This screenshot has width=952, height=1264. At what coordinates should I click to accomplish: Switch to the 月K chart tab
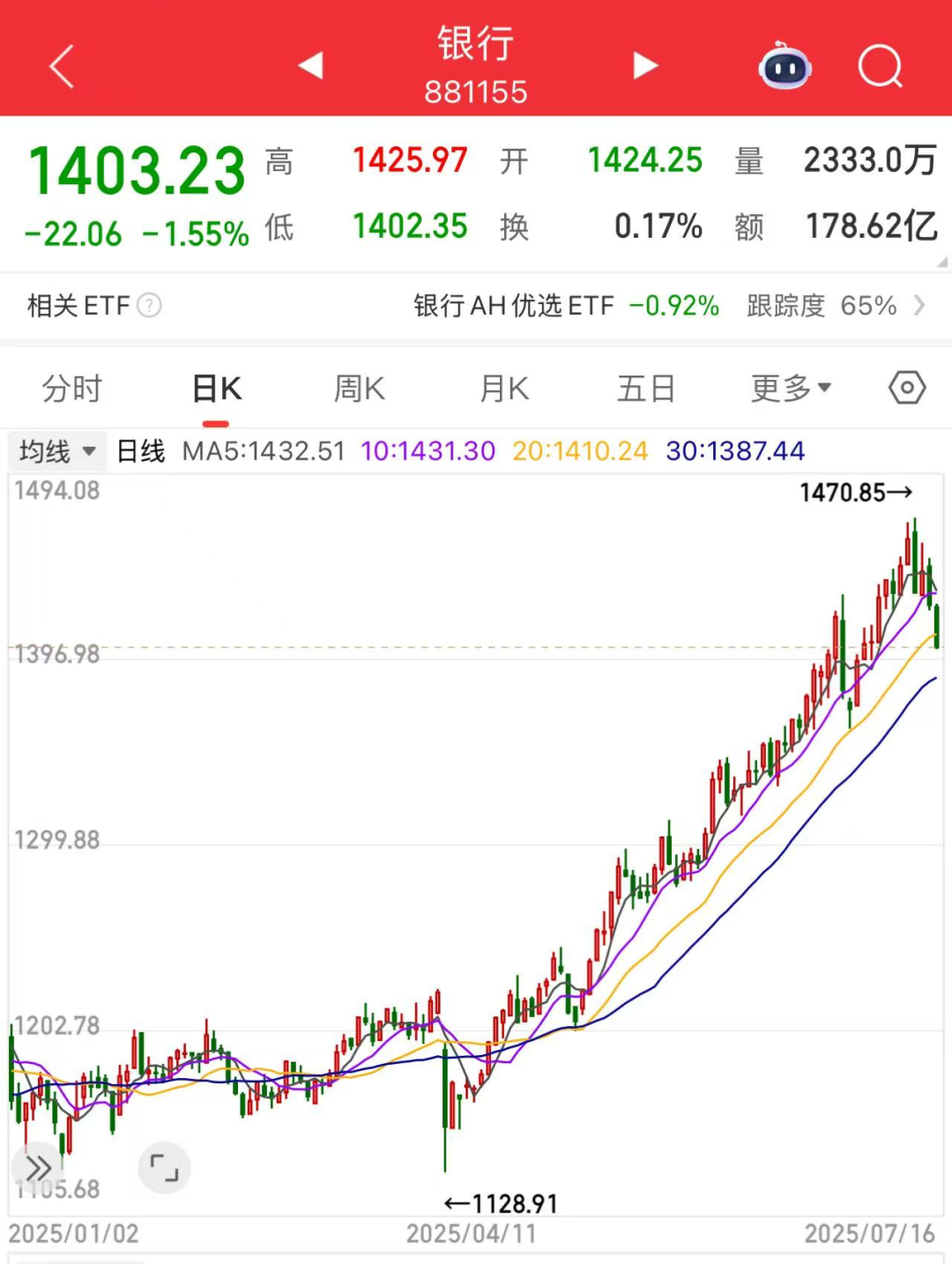click(503, 389)
